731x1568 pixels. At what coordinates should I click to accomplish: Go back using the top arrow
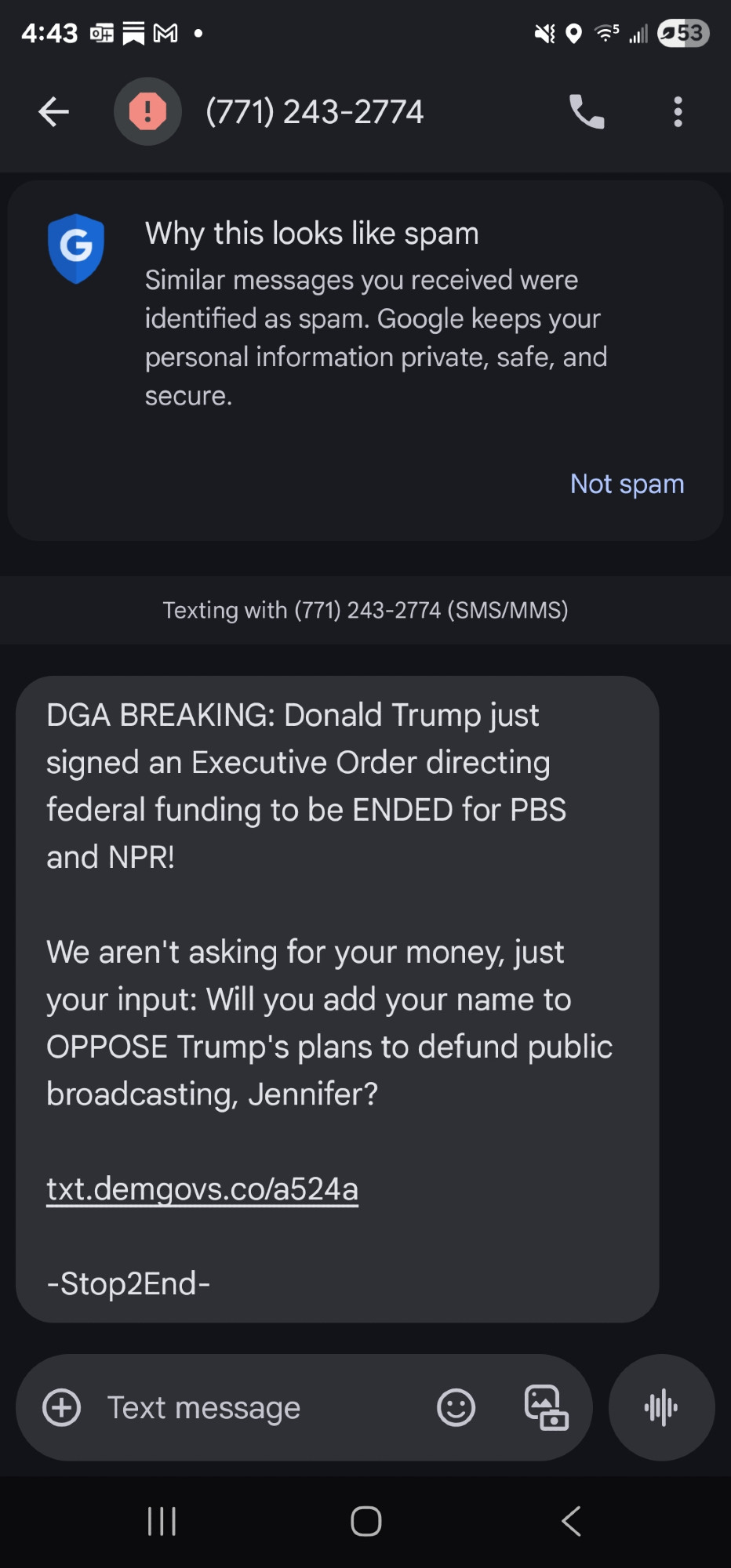coord(53,112)
